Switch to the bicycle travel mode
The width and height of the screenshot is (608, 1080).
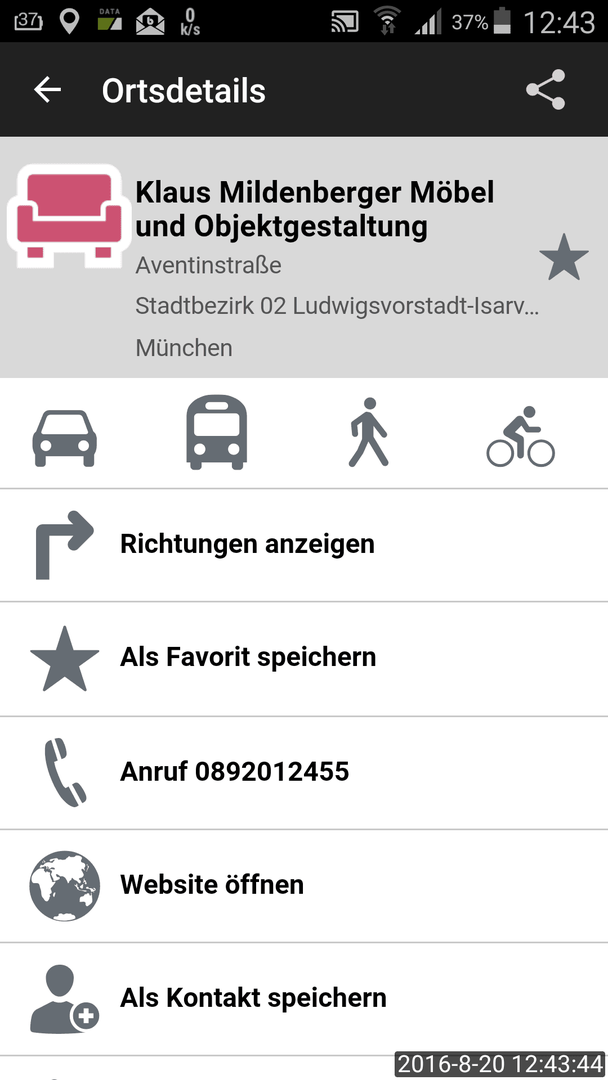tap(521, 437)
